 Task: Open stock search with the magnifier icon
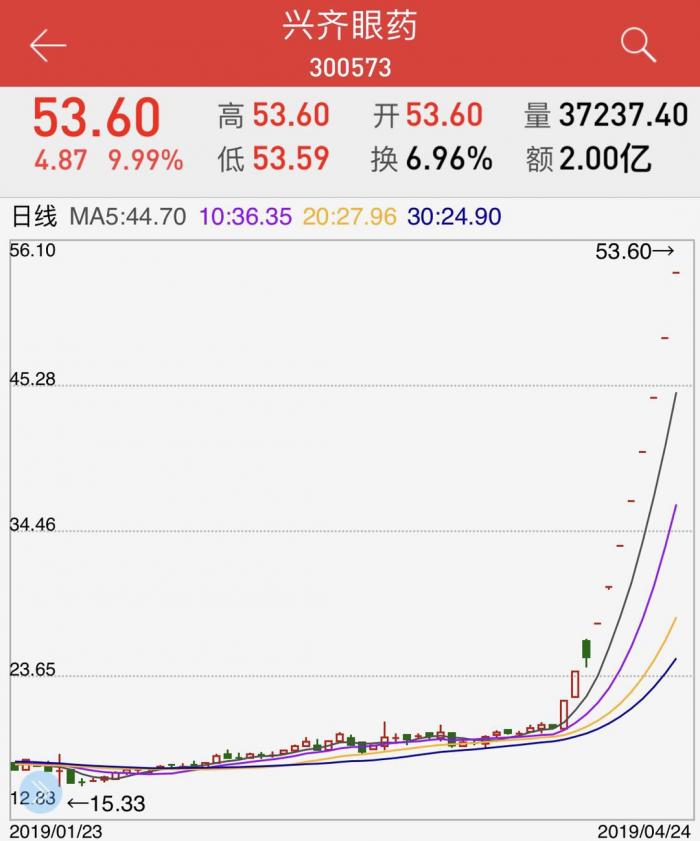637,45
